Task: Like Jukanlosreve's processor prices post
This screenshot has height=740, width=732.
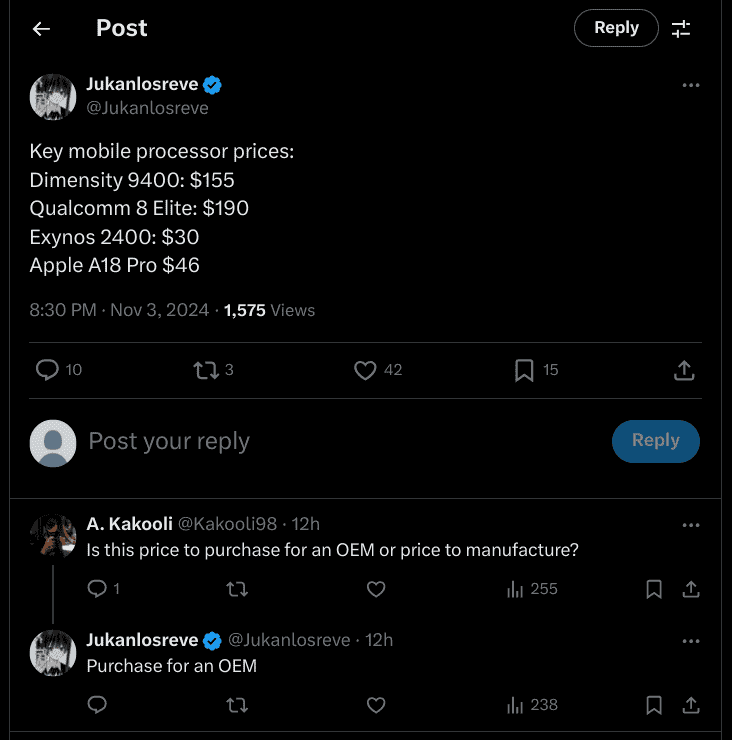Action: (x=364, y=370)
